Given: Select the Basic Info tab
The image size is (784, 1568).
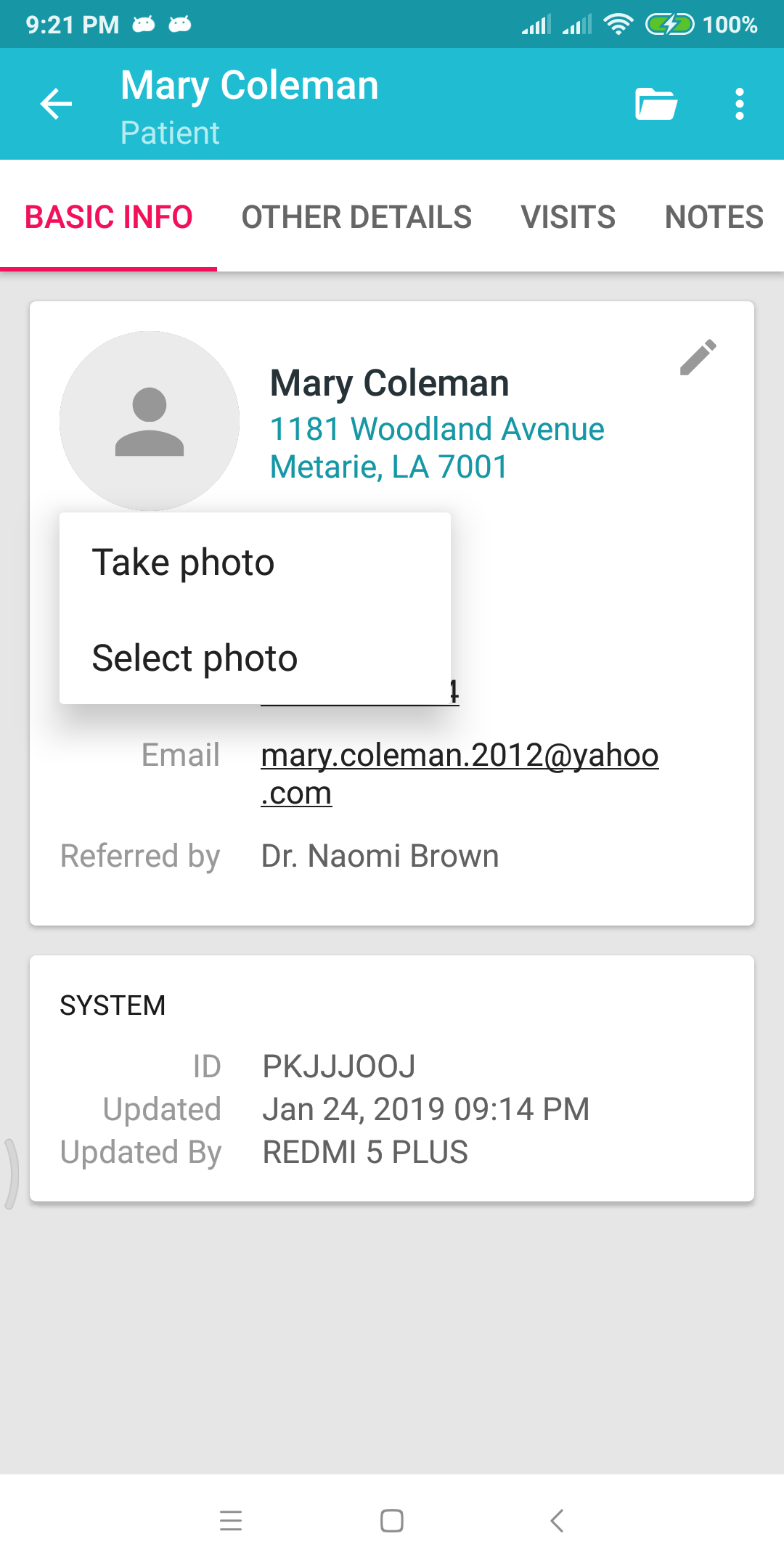Looking at the screenshot, I should [109, 217].
